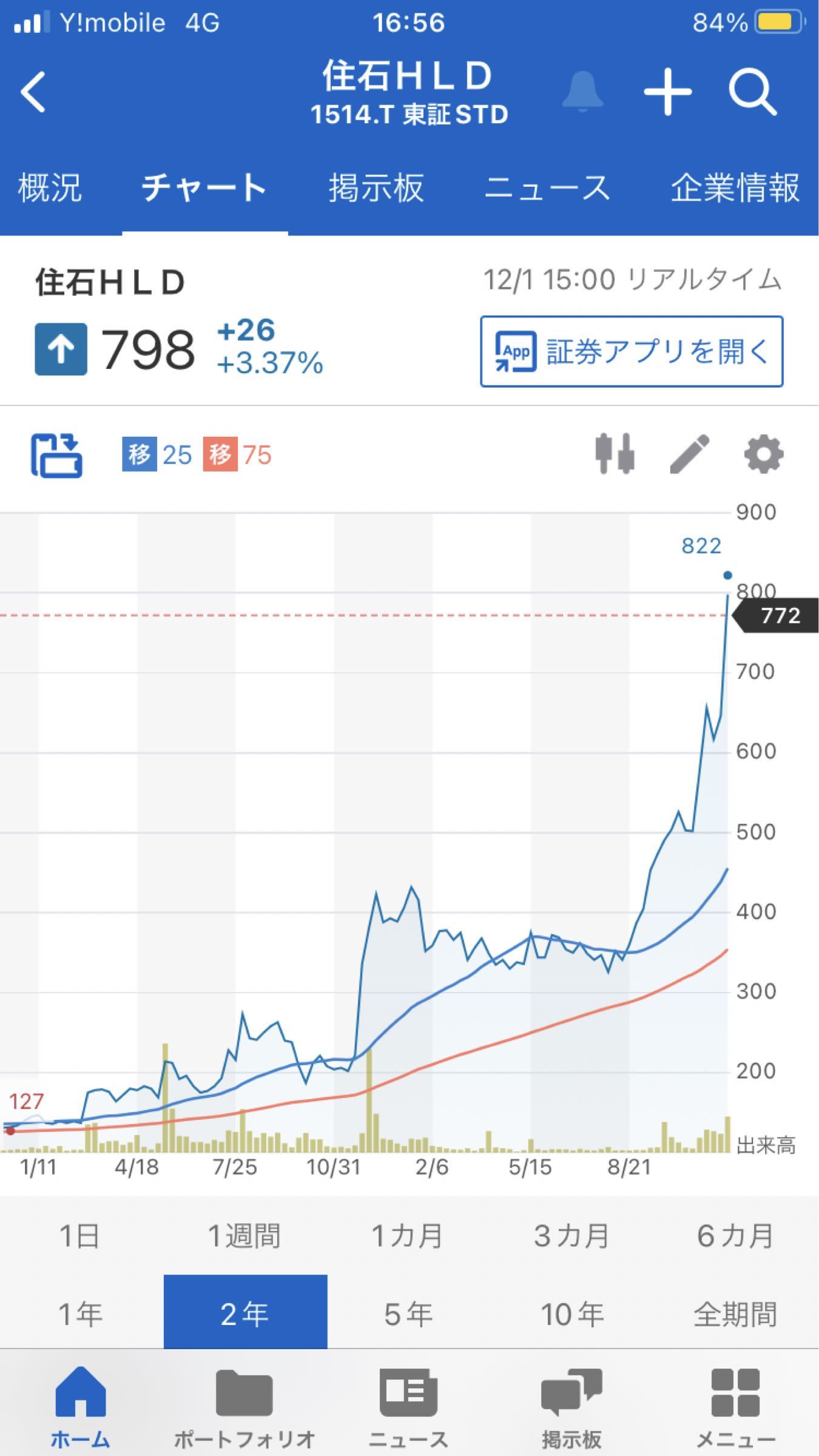Open the pencil drawing tool
The height and width of the screenshot is (1456, 819).
tap(690, 454)
